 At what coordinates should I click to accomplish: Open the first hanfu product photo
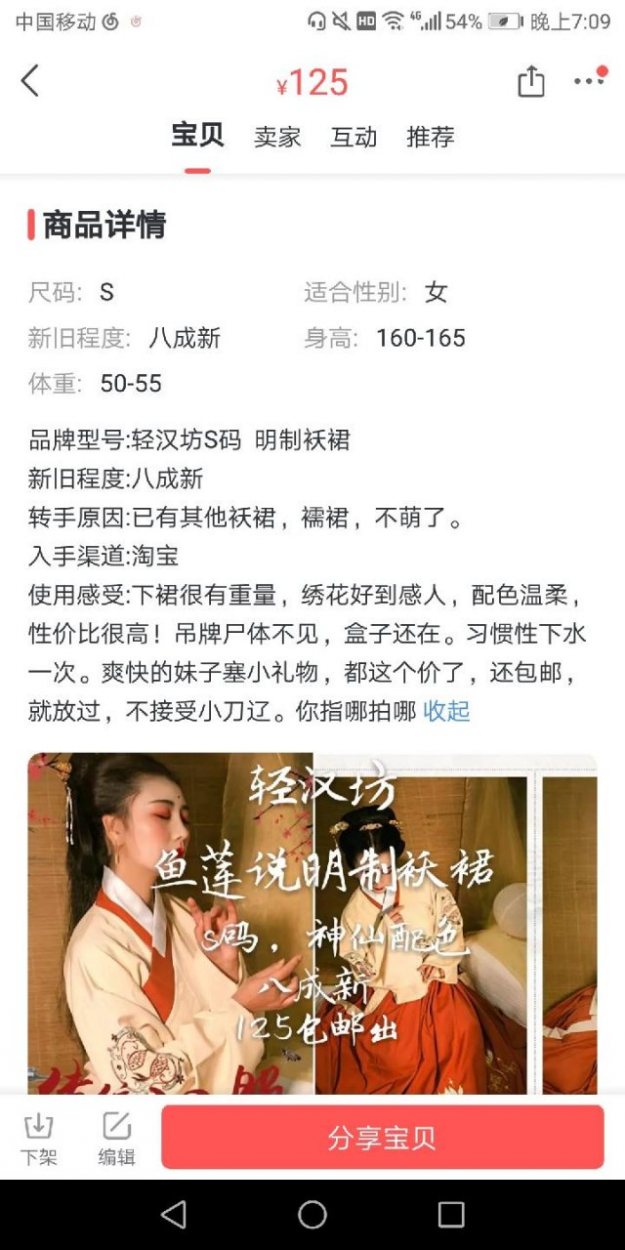click(x=170, y=920)
